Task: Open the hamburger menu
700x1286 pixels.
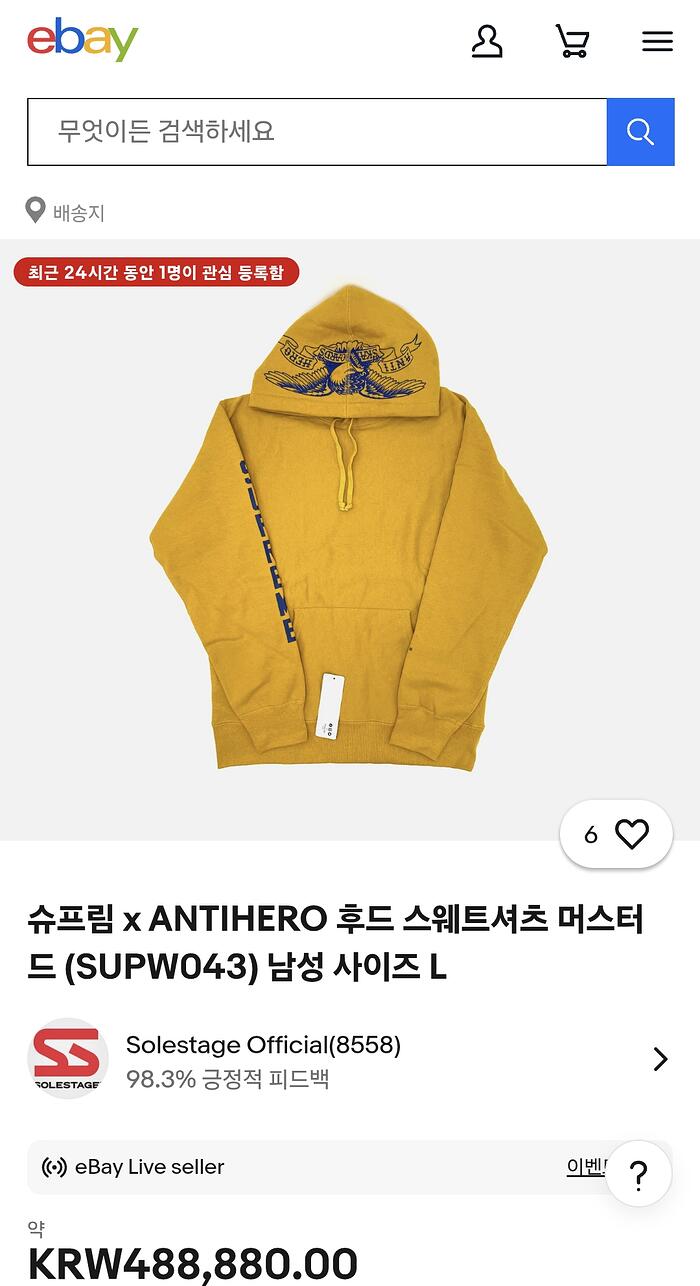Action: (657, 41)
